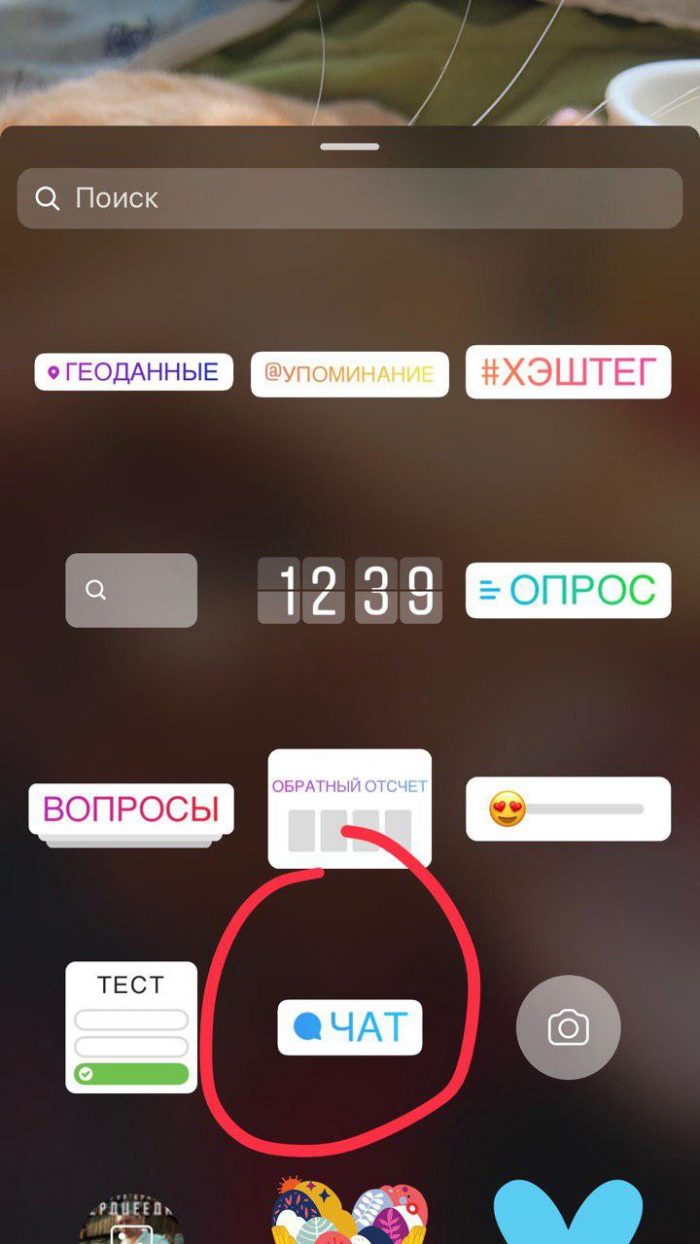Open the GIF search sticker
This screenshot has width=700, height=1244.
131,590
